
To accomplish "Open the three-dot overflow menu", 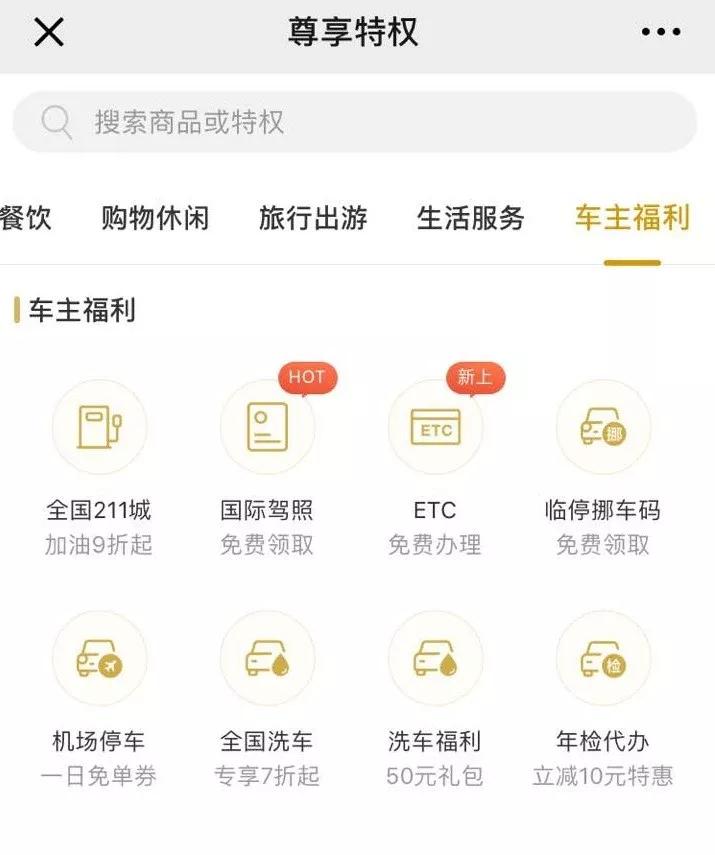I will [660, 33].
